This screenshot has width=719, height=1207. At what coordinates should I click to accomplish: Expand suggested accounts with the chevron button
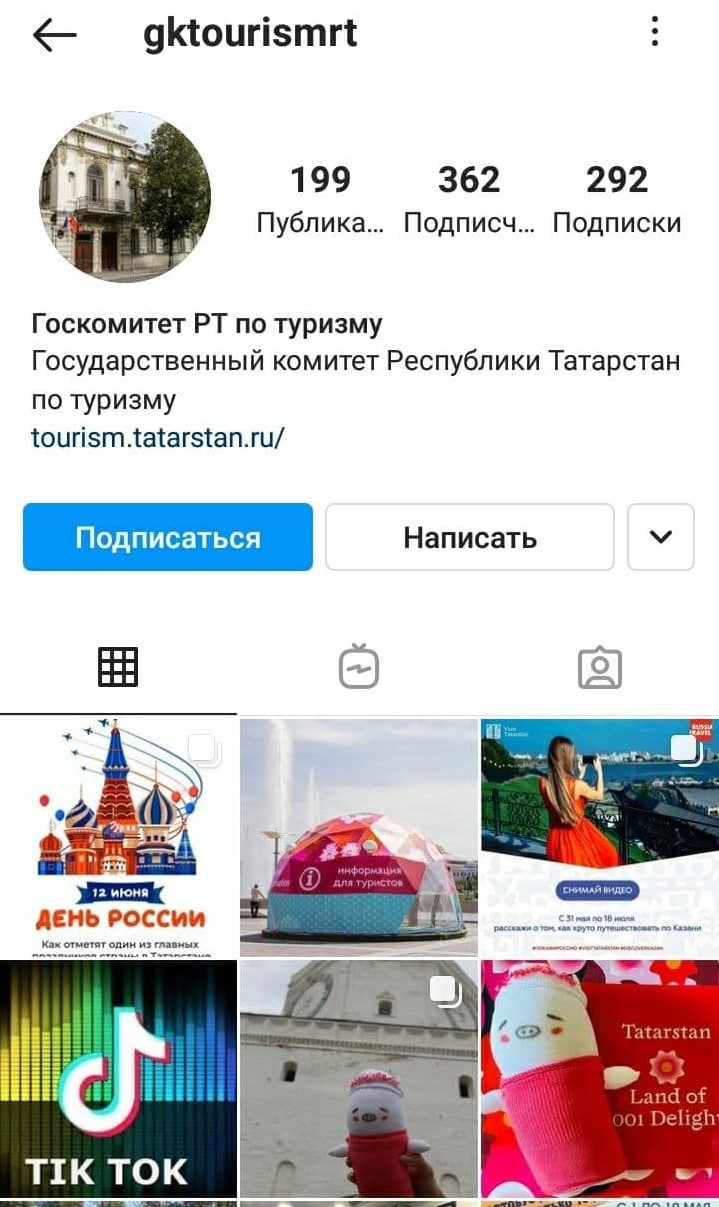[660, 537]
